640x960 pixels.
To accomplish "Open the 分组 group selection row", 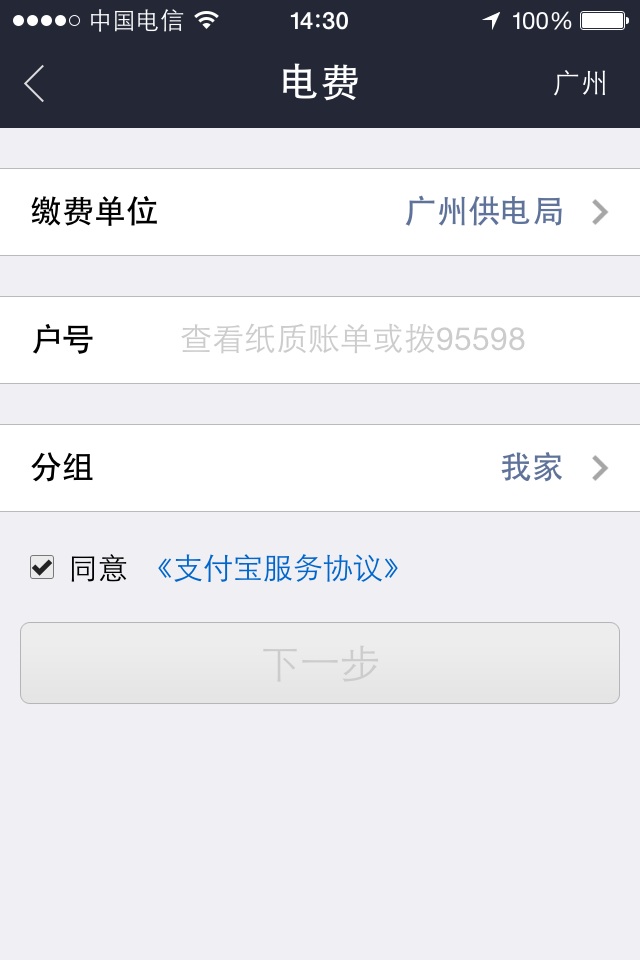I will [320, 468].
